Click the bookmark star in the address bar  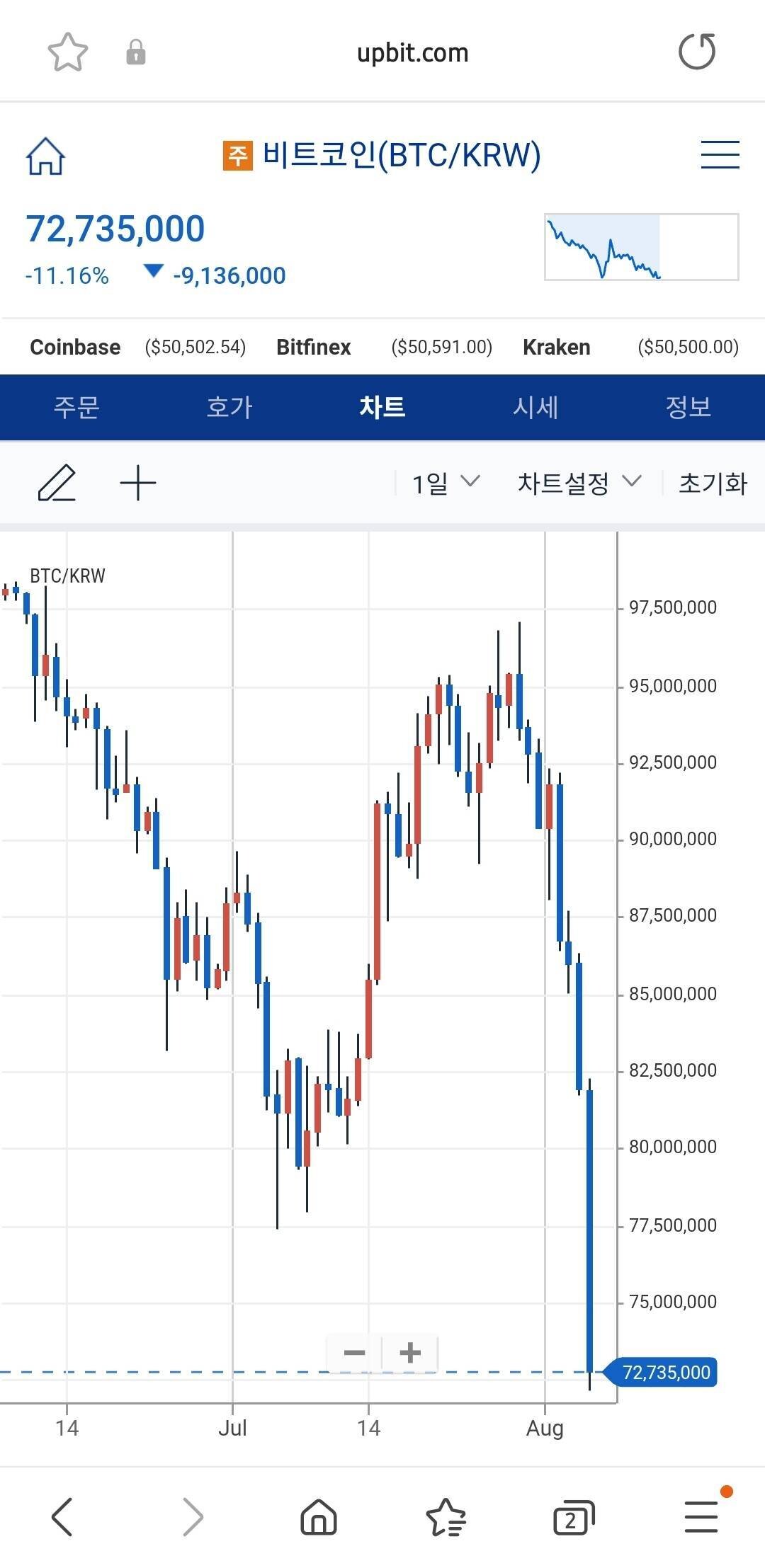tap(67, 52)
